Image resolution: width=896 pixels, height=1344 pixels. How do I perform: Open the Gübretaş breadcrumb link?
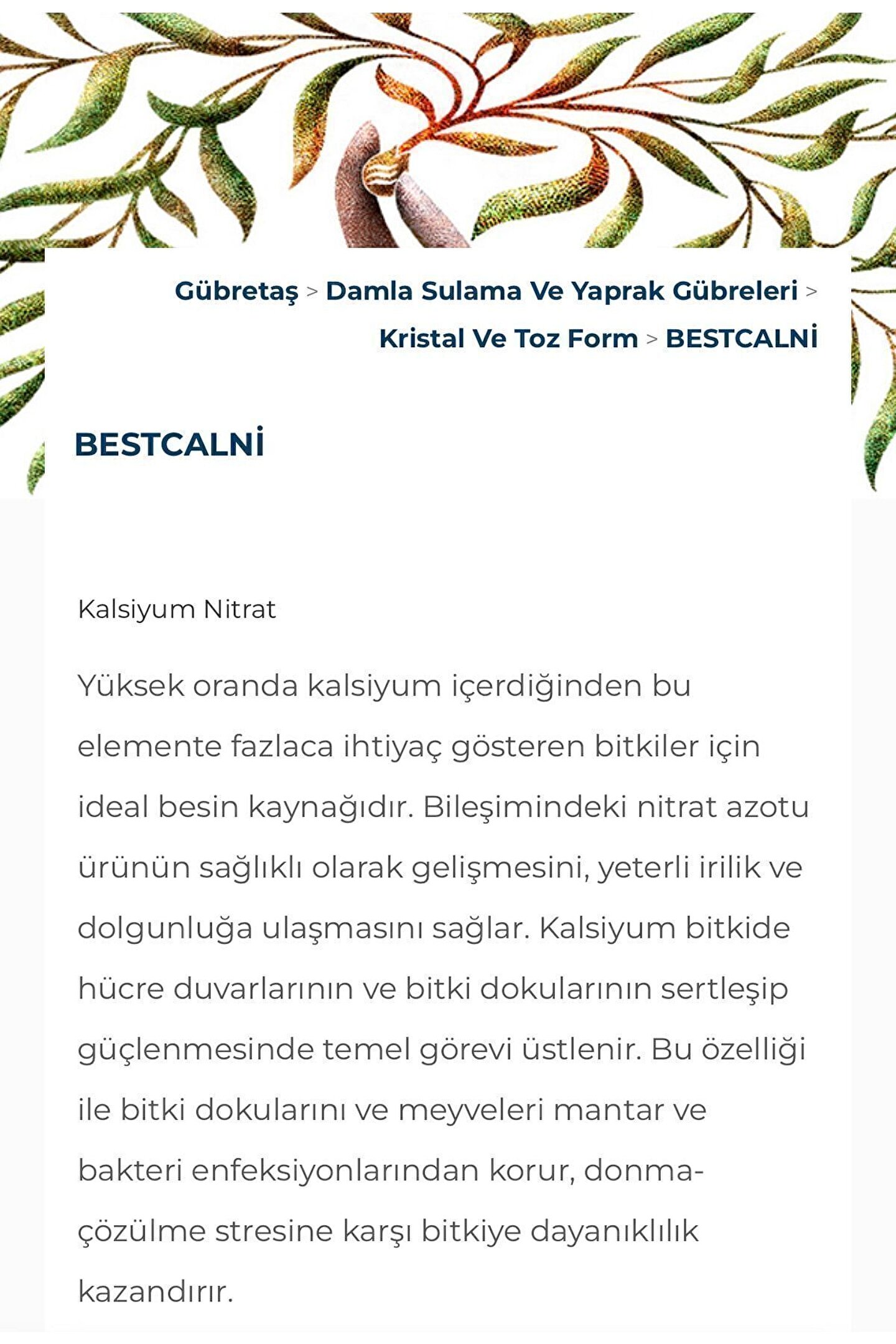[236, 291]
